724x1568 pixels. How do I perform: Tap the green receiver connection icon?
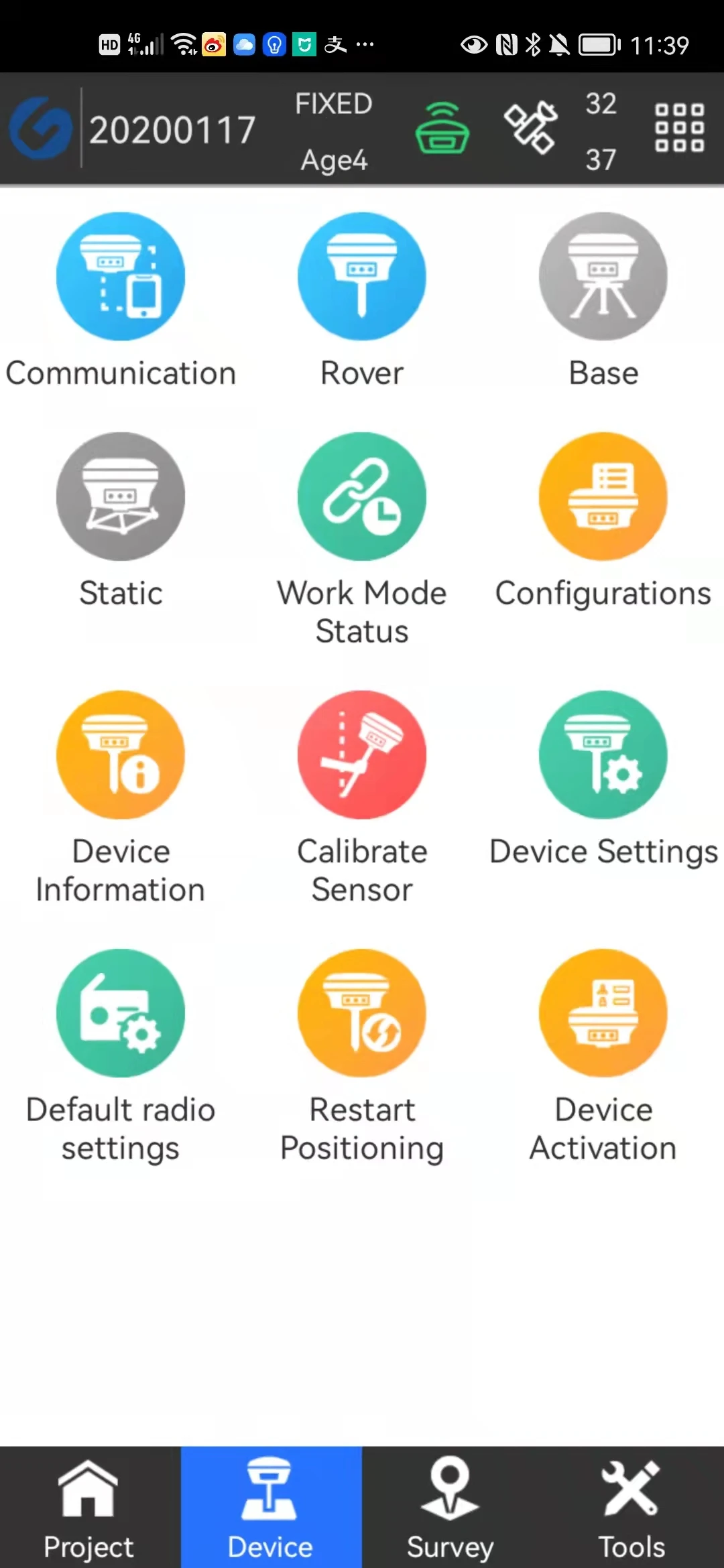point(442,128)
